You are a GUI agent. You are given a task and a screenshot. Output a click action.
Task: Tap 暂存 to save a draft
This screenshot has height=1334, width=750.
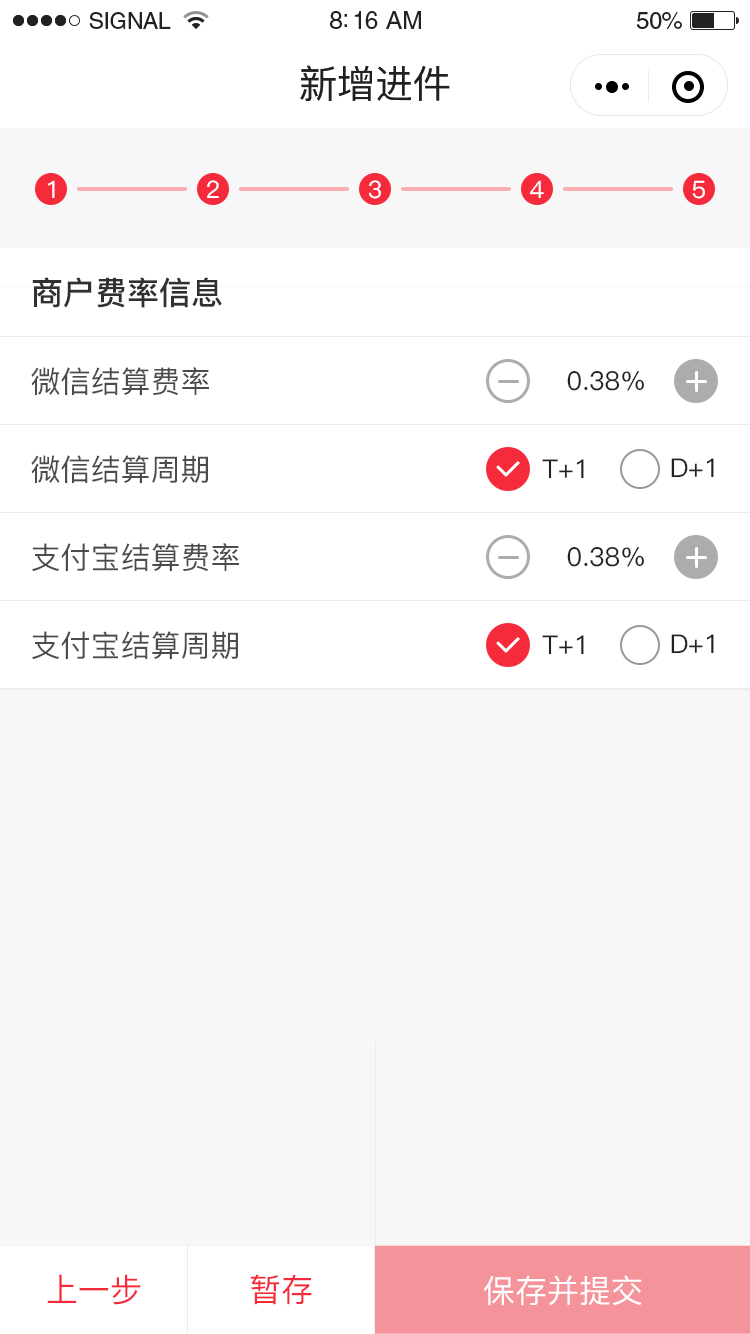281,1290
